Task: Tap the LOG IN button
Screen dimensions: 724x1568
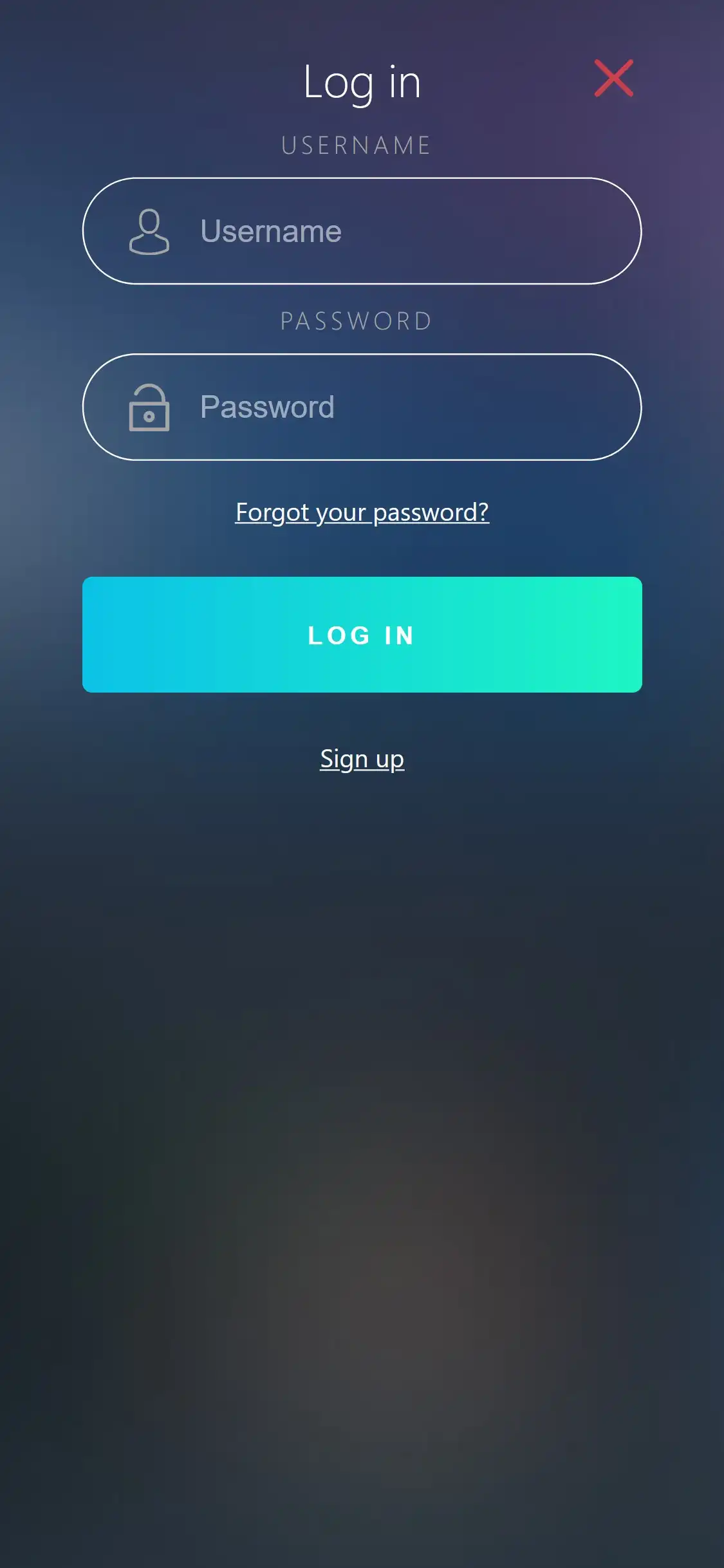Action: [x=362, y=635]
